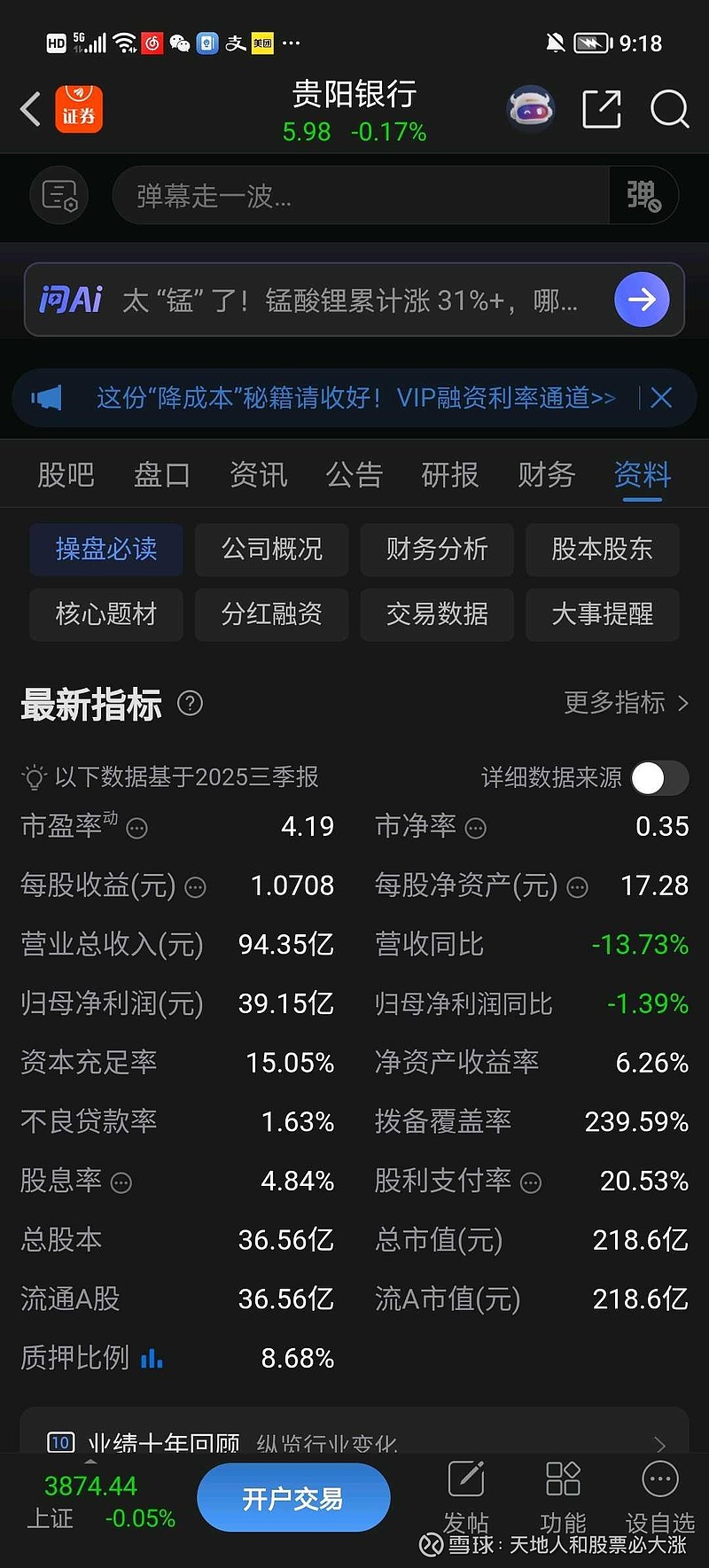Viewport: 709px width, 1568px height.
Task: Open the search icon in top bar
Action: tap(669, 109)
